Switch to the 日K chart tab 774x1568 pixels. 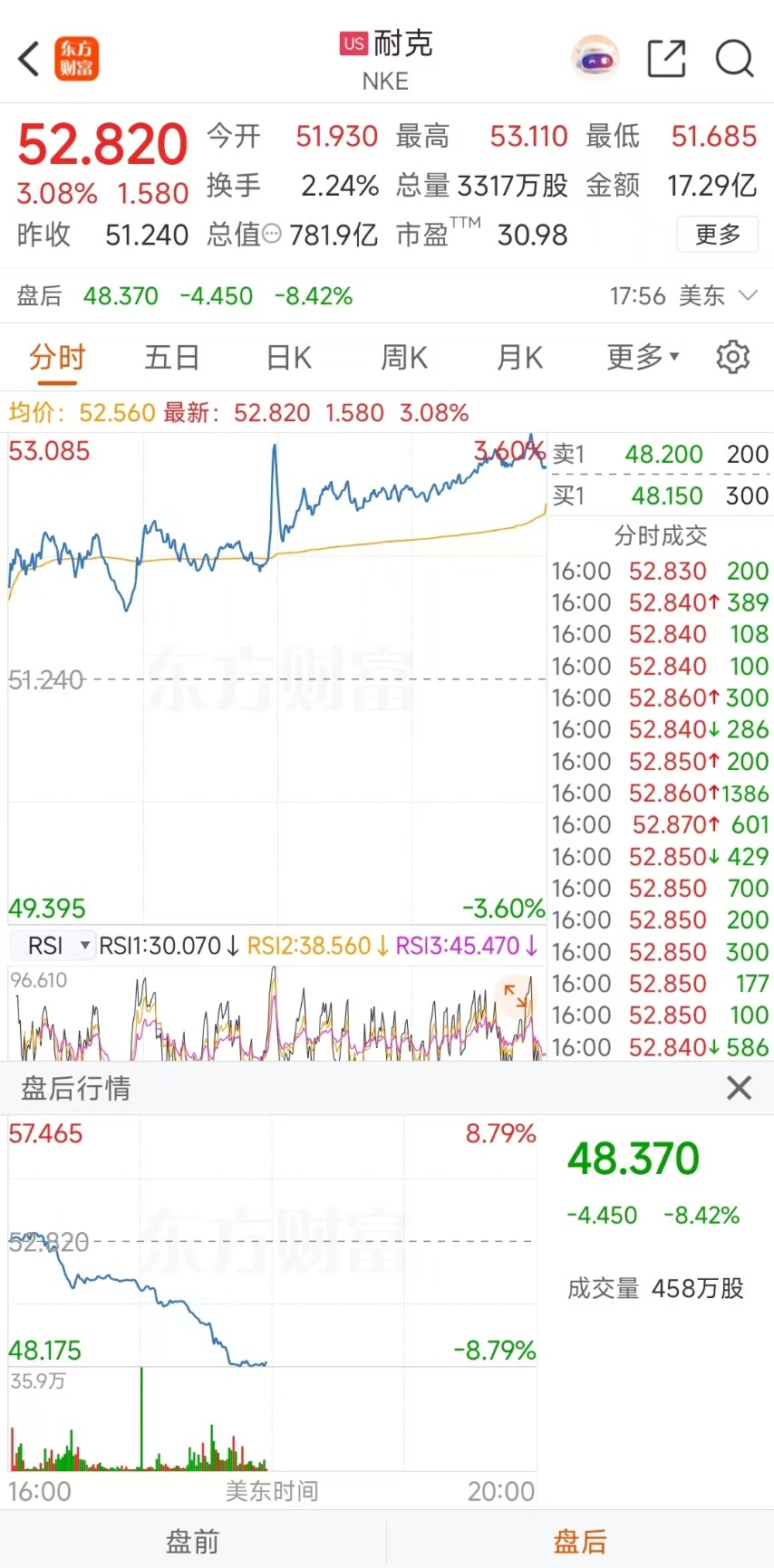pyautogui.click(x=289, y=358)
